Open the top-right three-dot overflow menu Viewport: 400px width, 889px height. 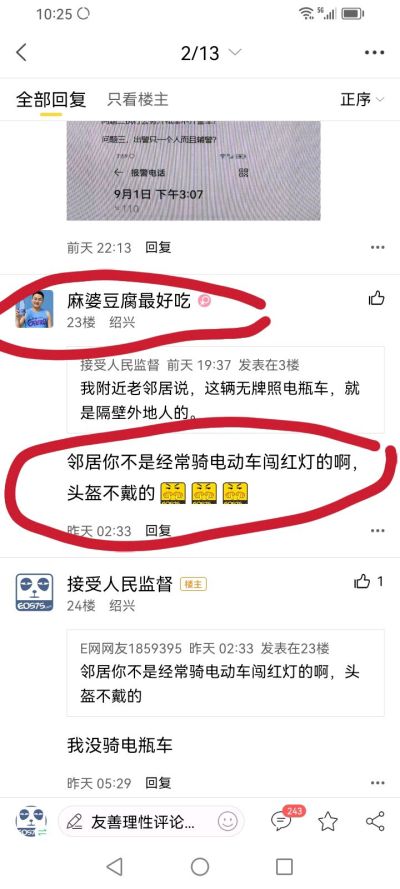click(375, 53)
